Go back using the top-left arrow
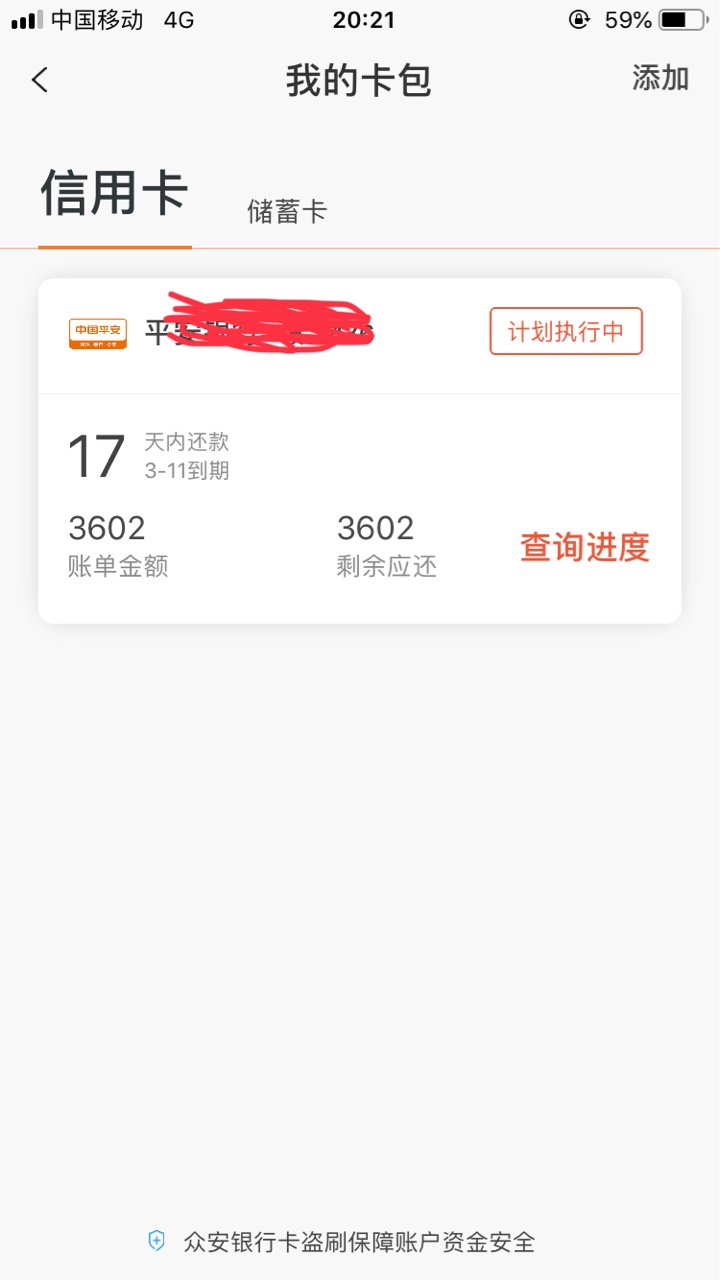720x1280 pixels. pyautogui.click(x=40, y=80)
